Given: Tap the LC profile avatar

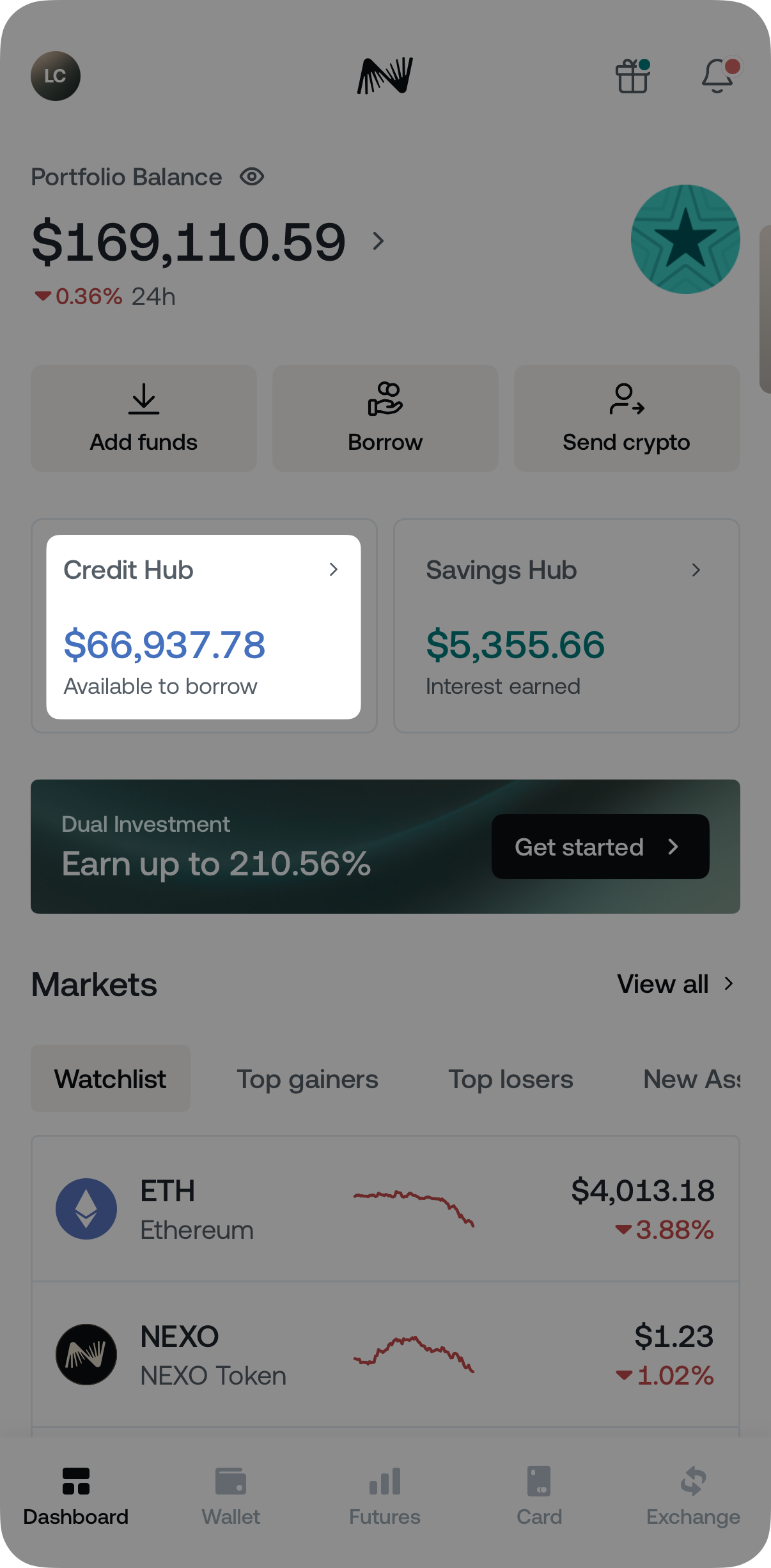Looking at the screenshot, I should [56, 77].
